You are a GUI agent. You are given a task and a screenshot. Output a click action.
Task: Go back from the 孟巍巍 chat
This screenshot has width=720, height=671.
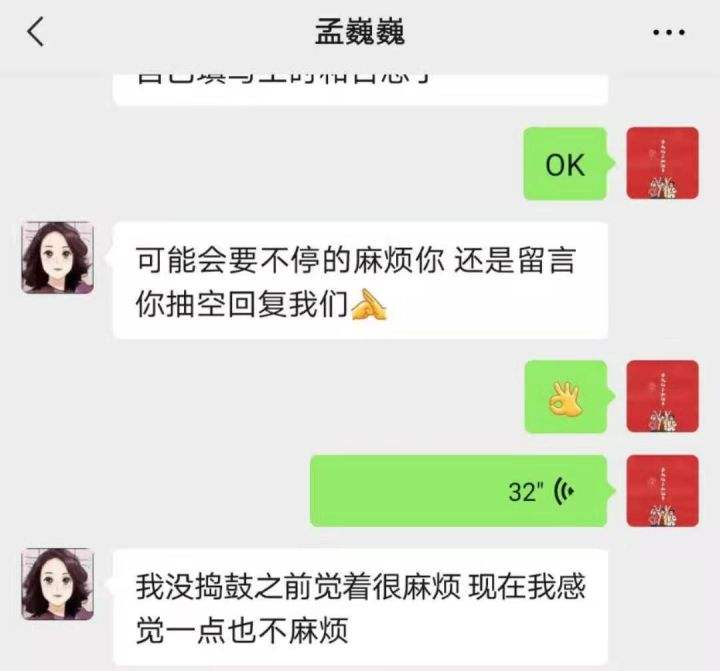pyautogui.click(x=36, y=32)
